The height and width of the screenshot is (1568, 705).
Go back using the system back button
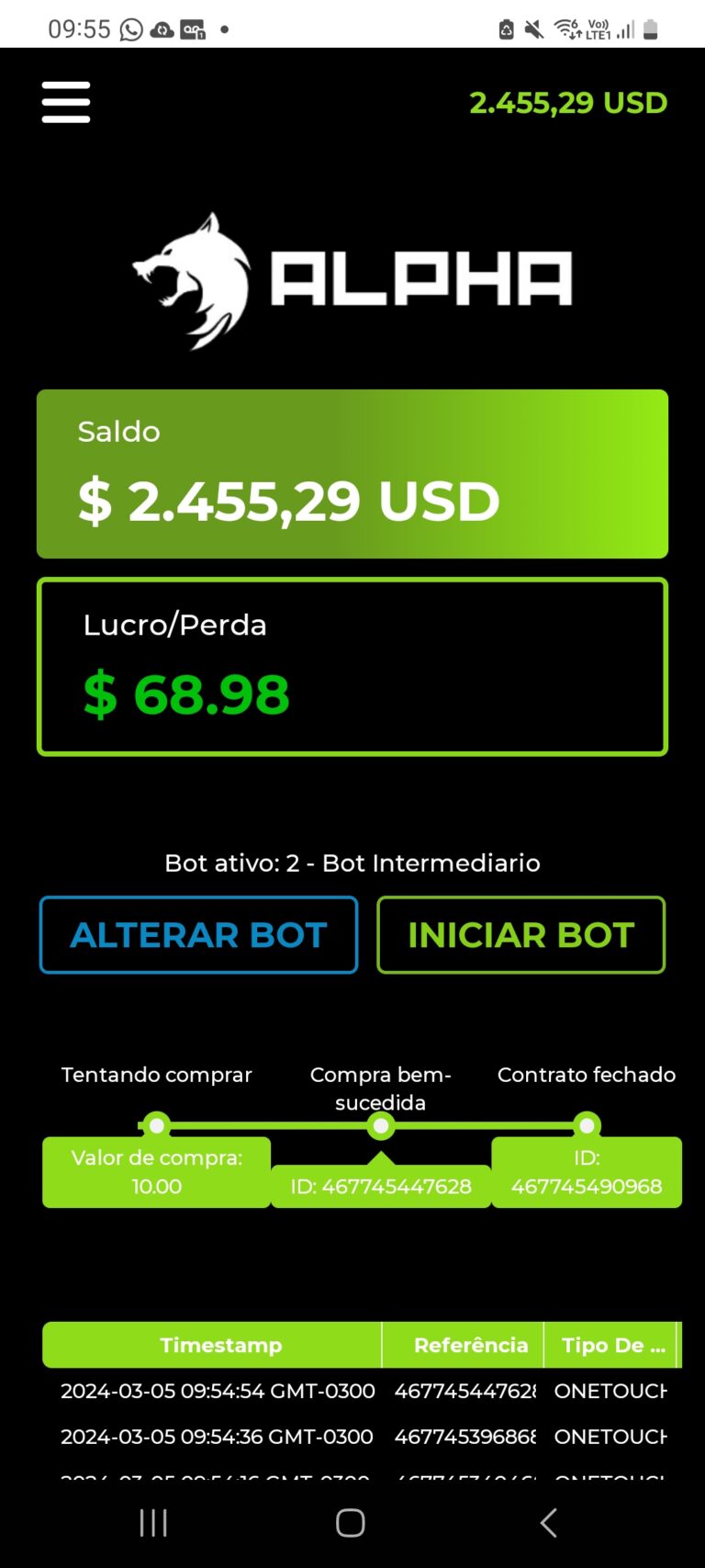[x=548, y=1522]
